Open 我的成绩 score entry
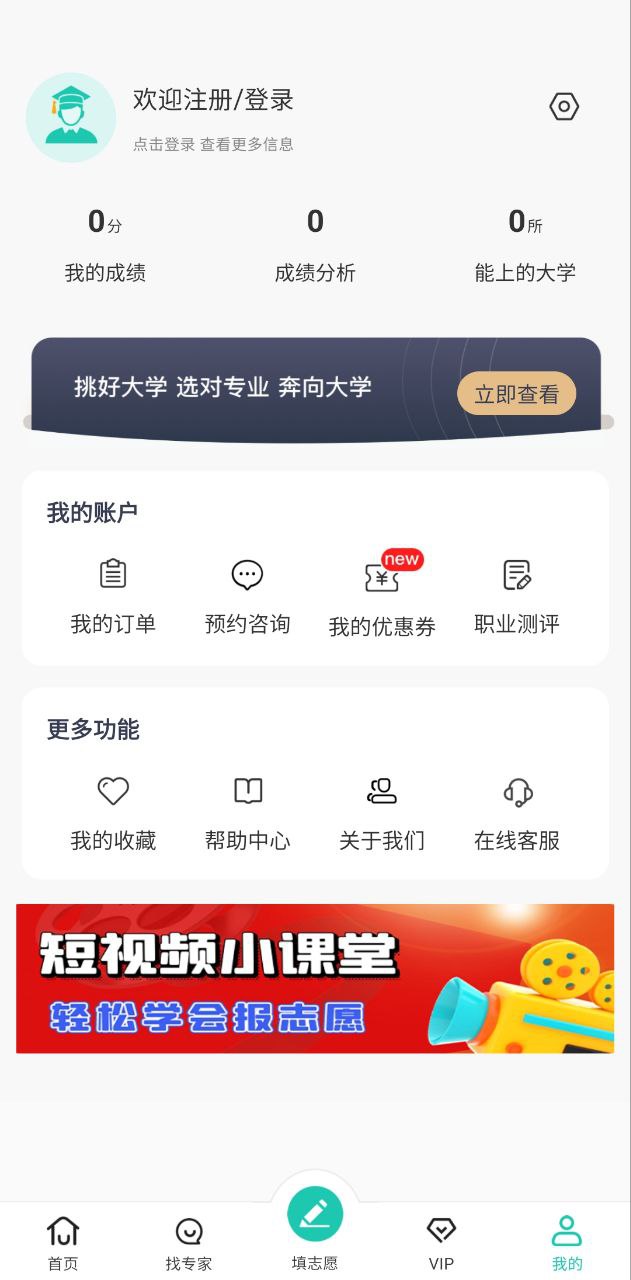 click(x=105, y=244)
